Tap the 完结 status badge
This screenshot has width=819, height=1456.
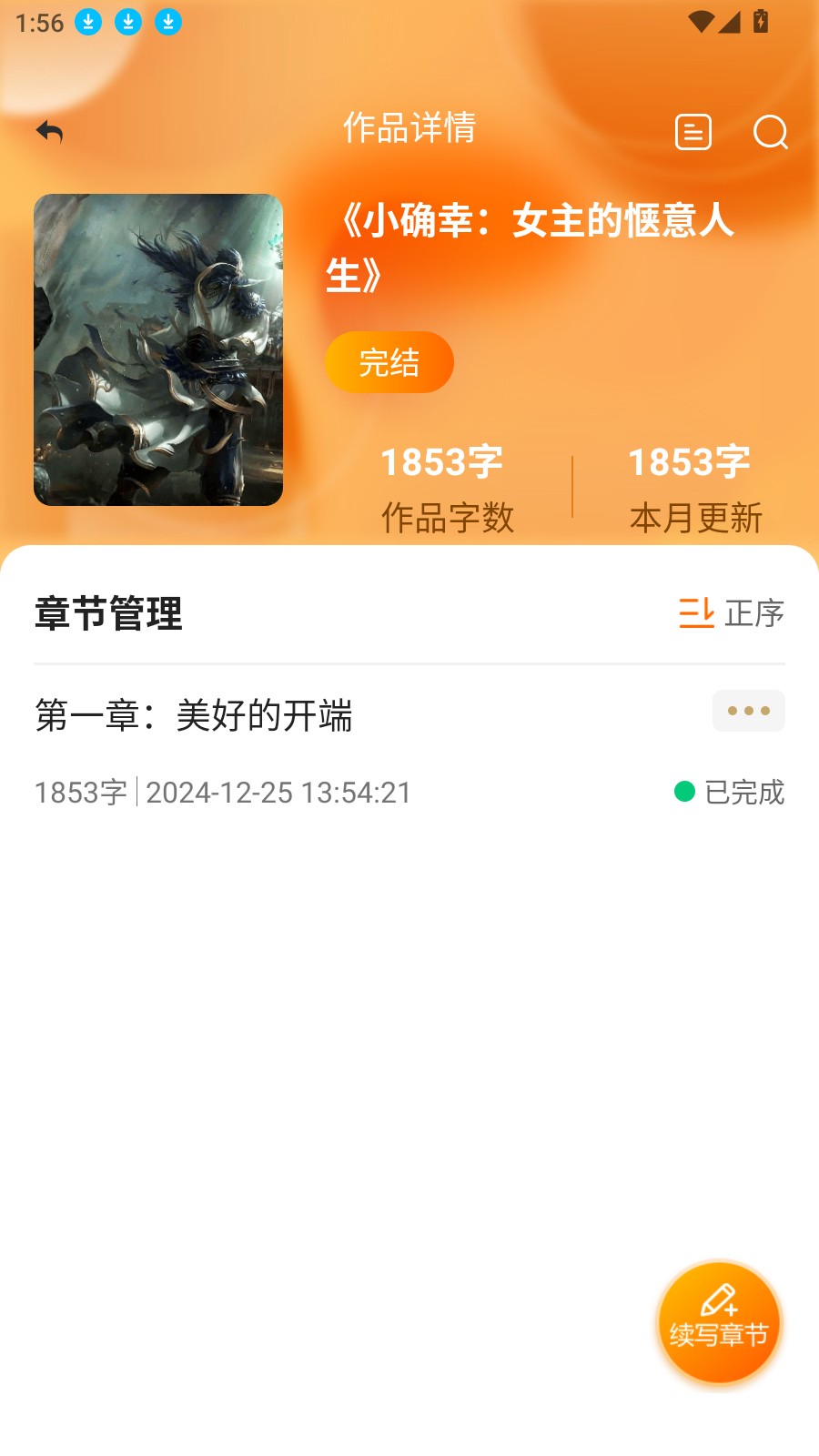click(389, 361)
